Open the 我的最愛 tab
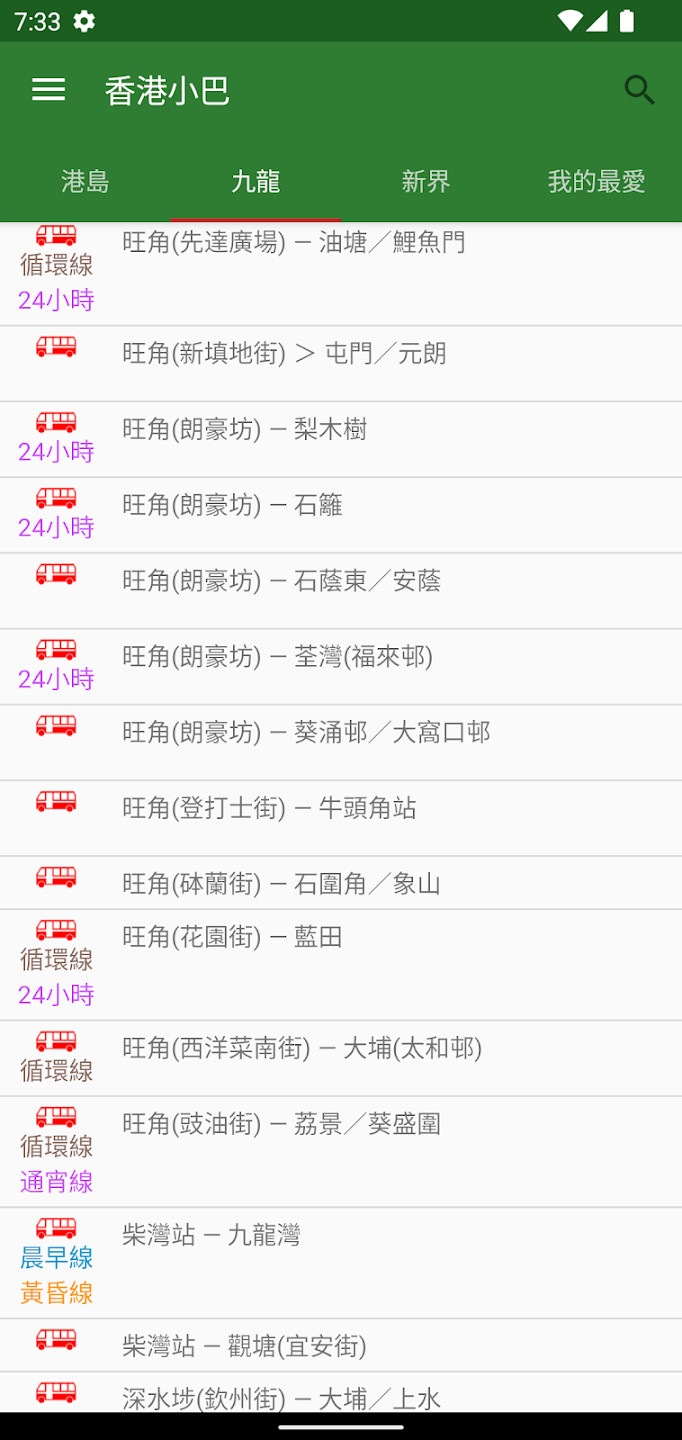 click(597, 181)
